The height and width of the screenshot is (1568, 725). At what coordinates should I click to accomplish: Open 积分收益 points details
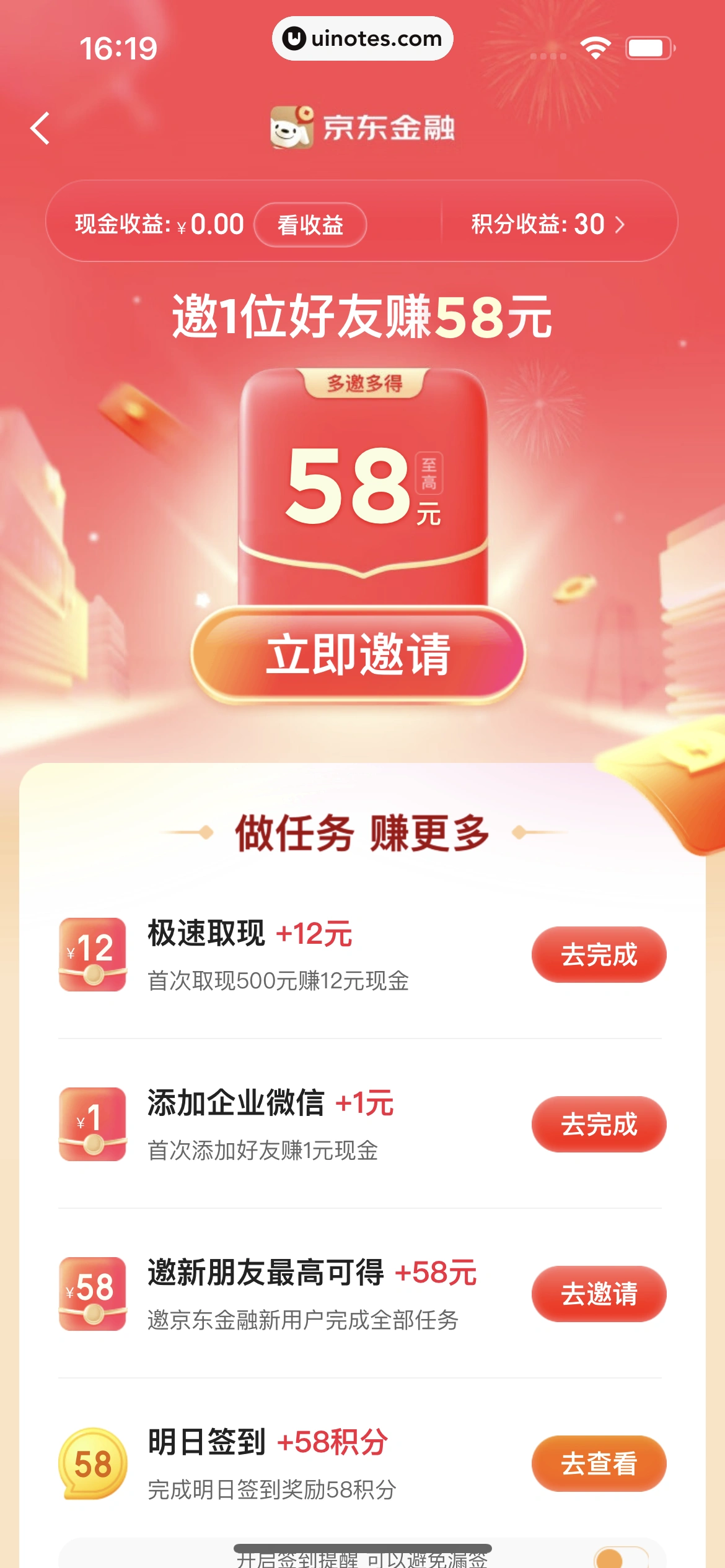coord(548,224)
